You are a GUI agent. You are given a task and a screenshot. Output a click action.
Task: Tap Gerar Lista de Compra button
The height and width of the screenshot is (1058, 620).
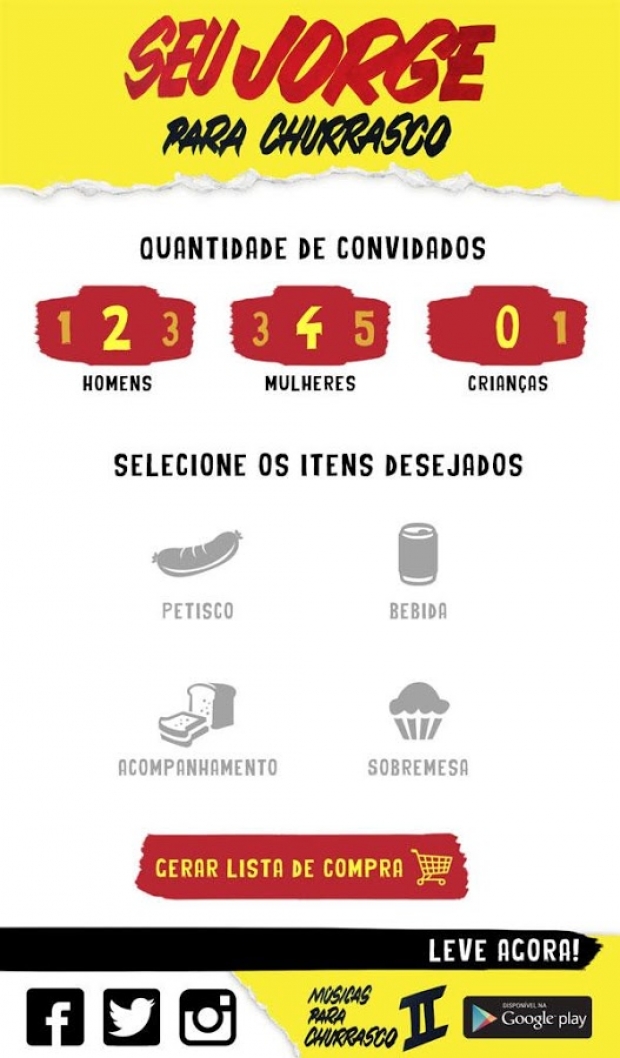coord(301,867)
